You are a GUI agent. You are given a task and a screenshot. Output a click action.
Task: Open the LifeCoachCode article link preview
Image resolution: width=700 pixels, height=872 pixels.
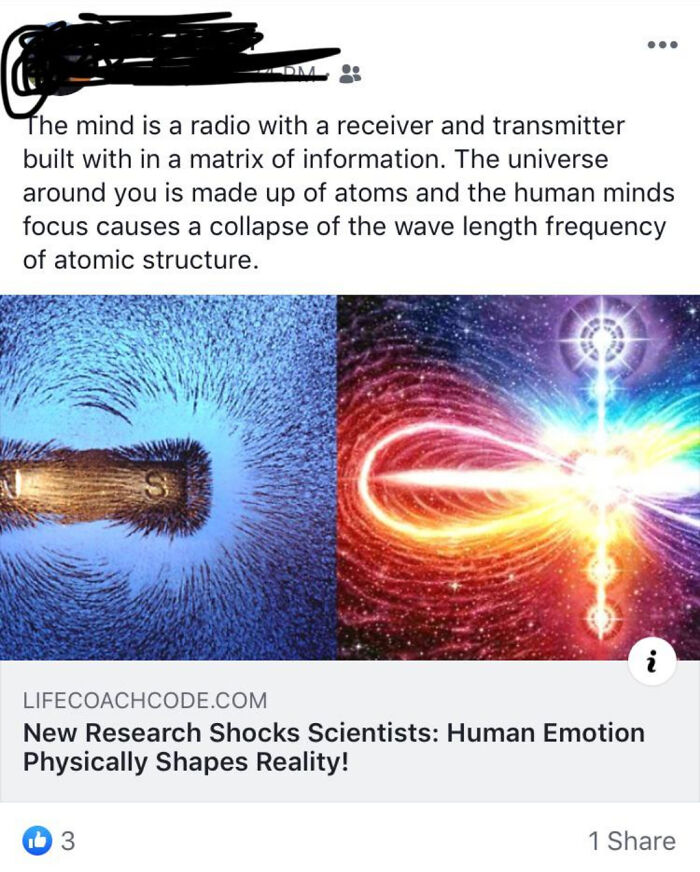(x=349, y=477)
